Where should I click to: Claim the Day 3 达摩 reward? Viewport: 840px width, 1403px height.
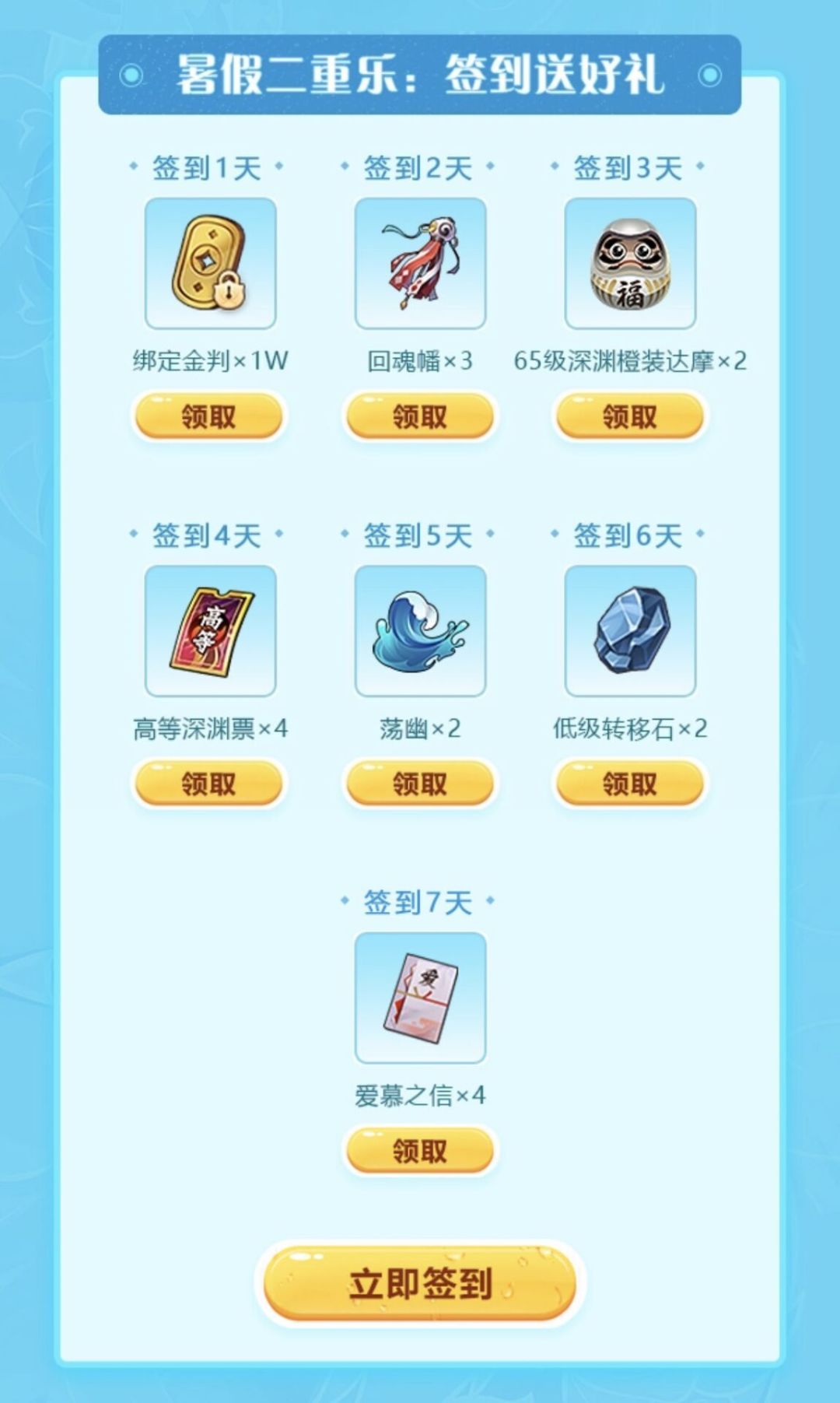point(630,418)
